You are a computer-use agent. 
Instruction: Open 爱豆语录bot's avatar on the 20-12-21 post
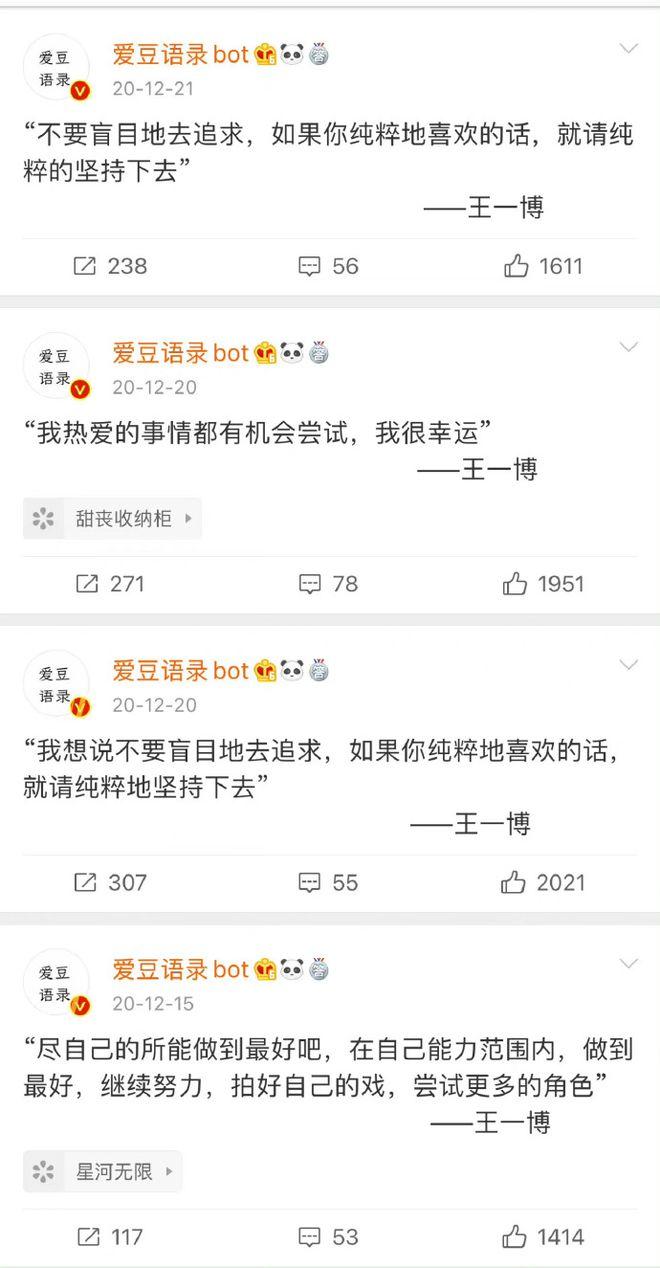(56, 68)
